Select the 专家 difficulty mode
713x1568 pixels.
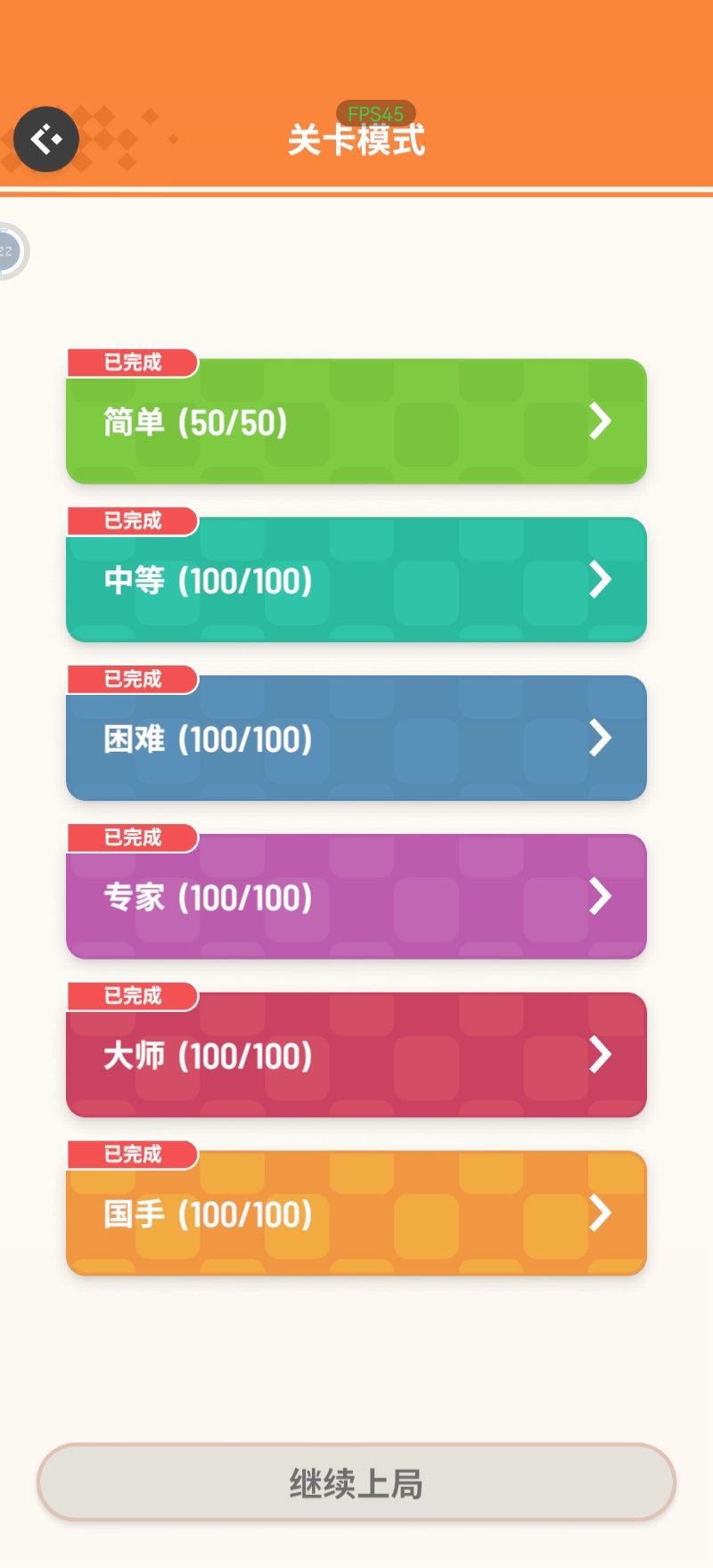coord(356,896)
